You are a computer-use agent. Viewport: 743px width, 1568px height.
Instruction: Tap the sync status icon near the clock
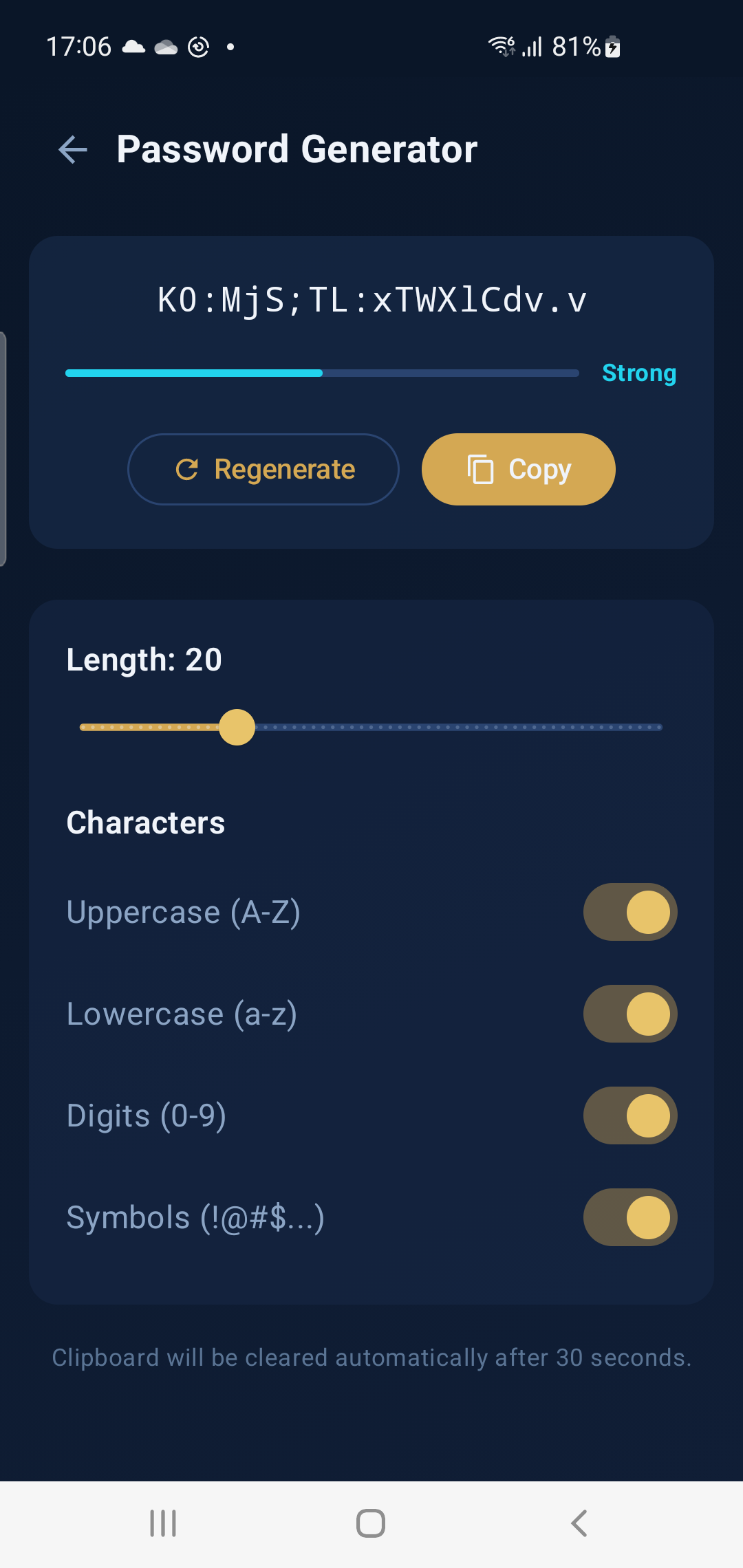coord(197,46)
